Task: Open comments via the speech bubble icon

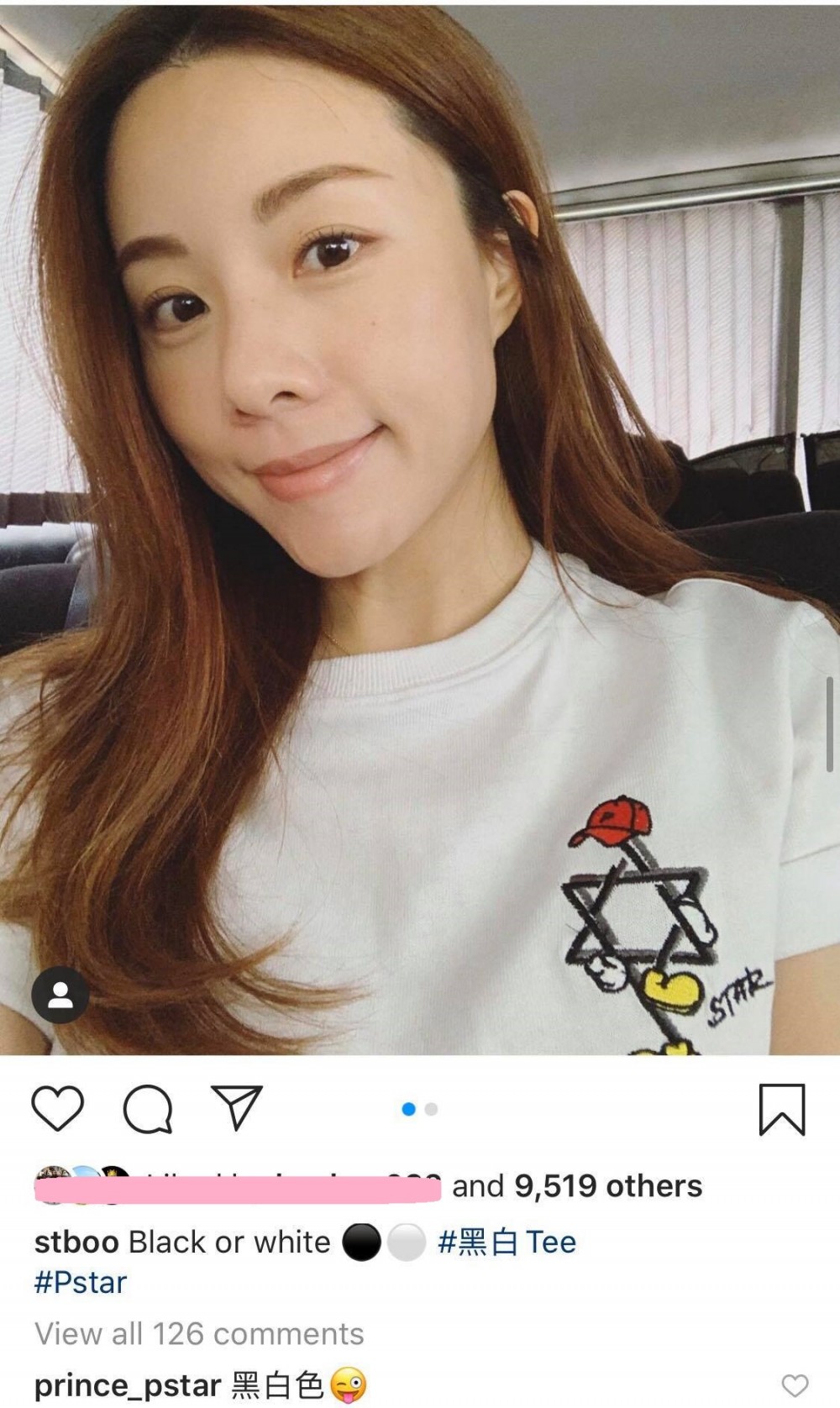Action: 147,1107
